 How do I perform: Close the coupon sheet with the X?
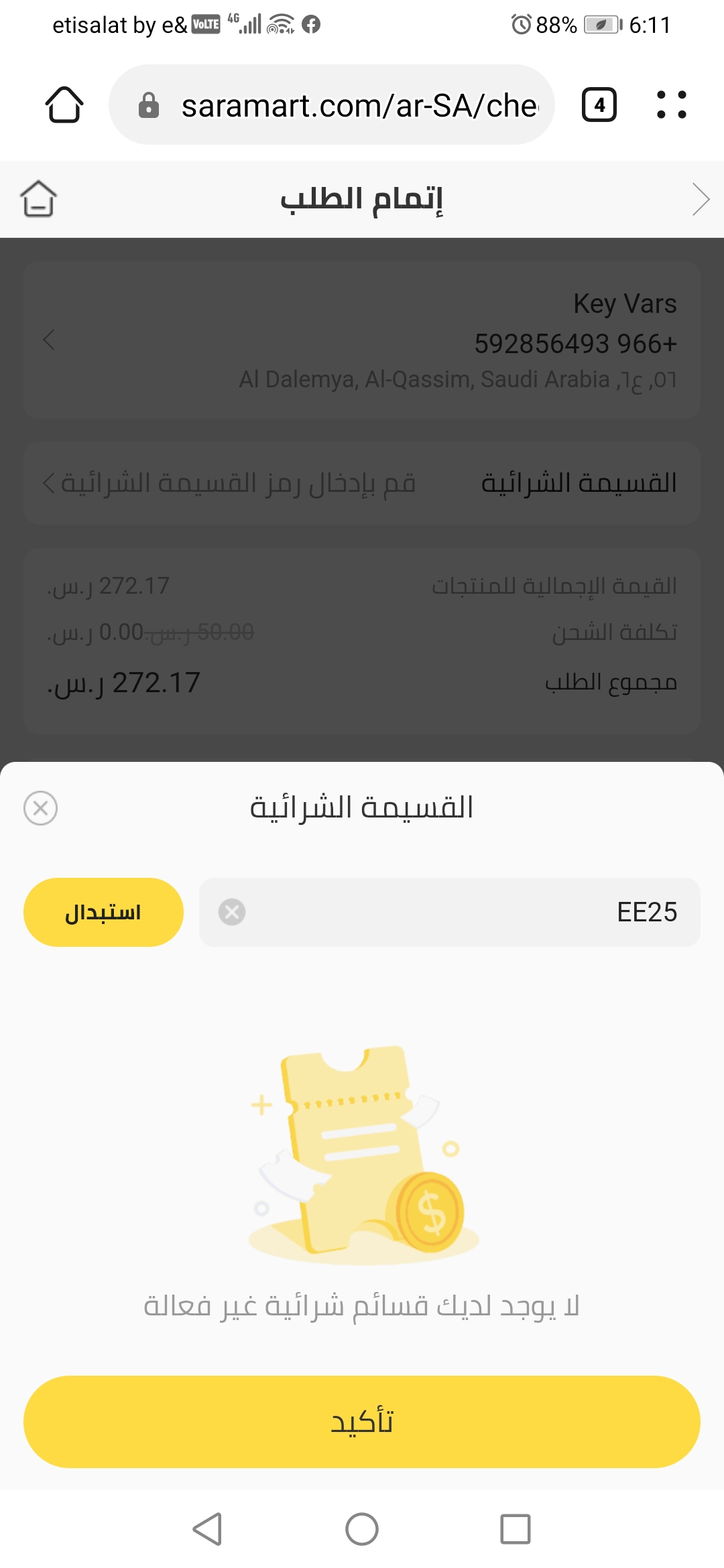tap(40, 808)
